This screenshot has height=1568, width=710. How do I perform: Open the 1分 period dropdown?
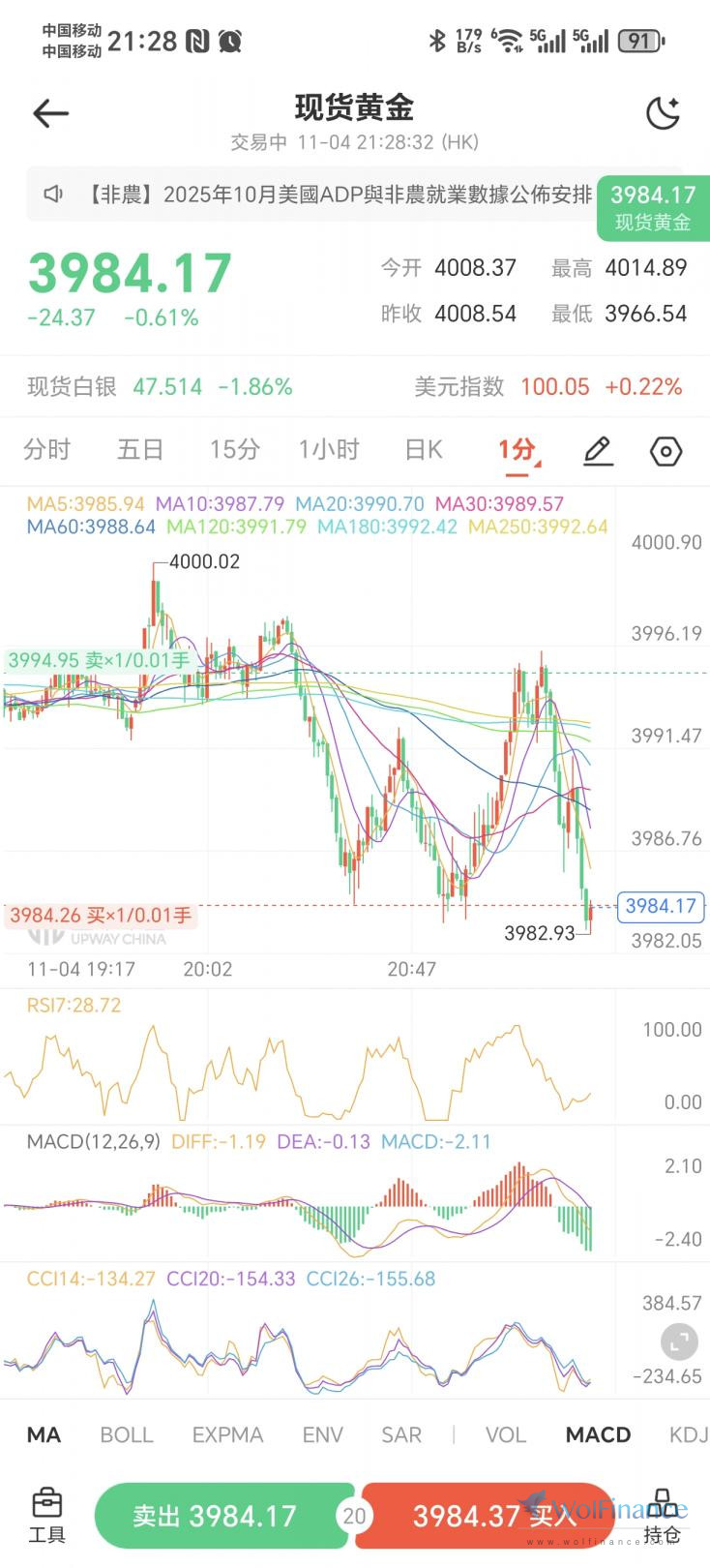518,450
